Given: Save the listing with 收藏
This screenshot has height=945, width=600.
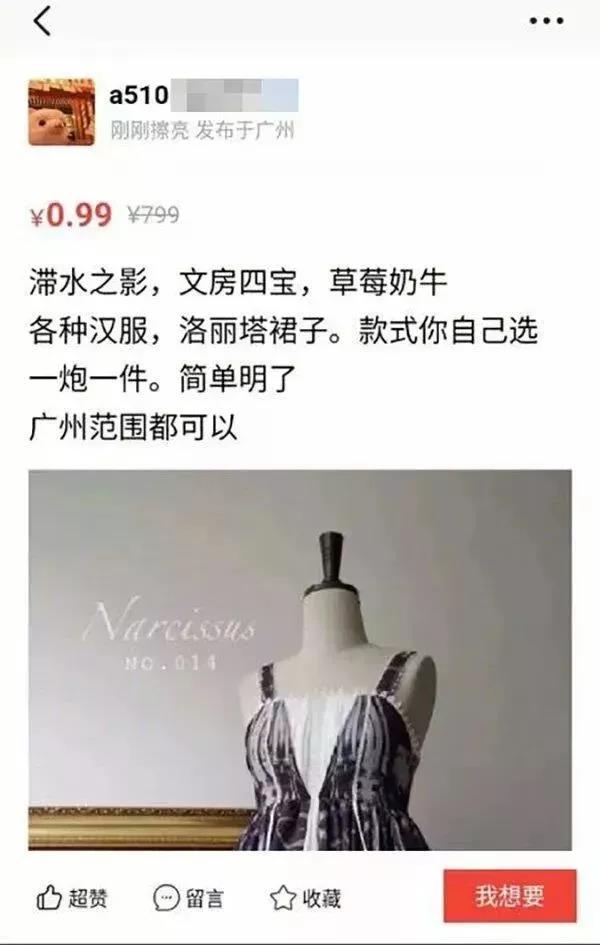Looking at the screenshot, I should (x=306, y=898).
